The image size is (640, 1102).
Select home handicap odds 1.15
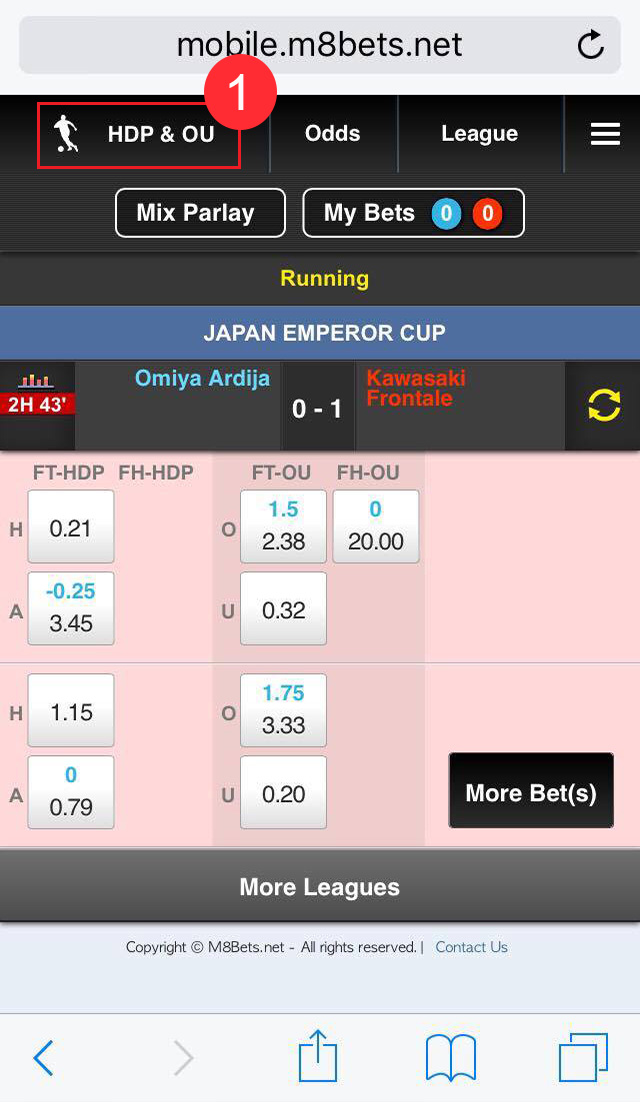[x=71, y=711]
